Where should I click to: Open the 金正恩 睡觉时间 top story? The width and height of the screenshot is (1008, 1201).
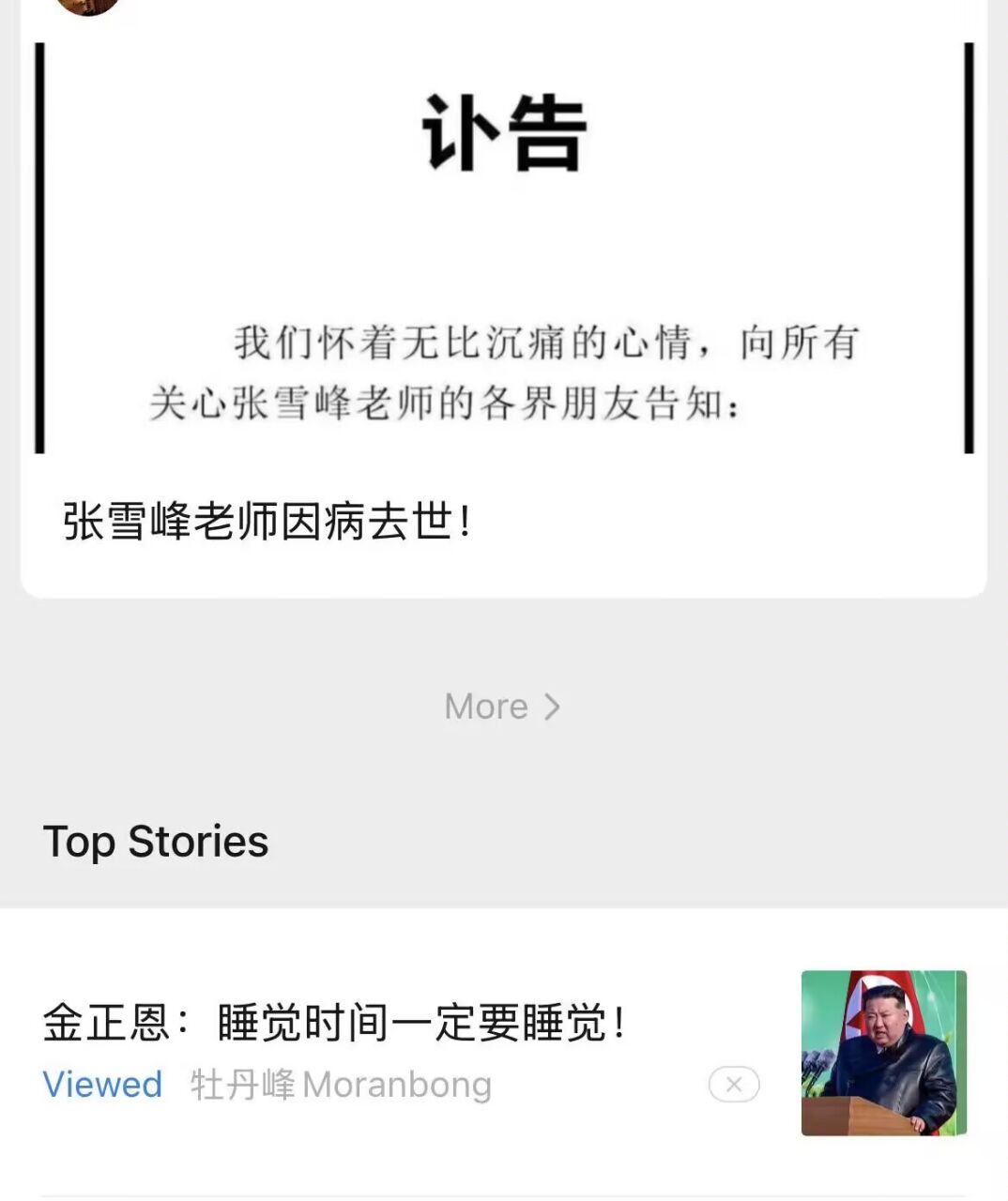[334, 1023]
